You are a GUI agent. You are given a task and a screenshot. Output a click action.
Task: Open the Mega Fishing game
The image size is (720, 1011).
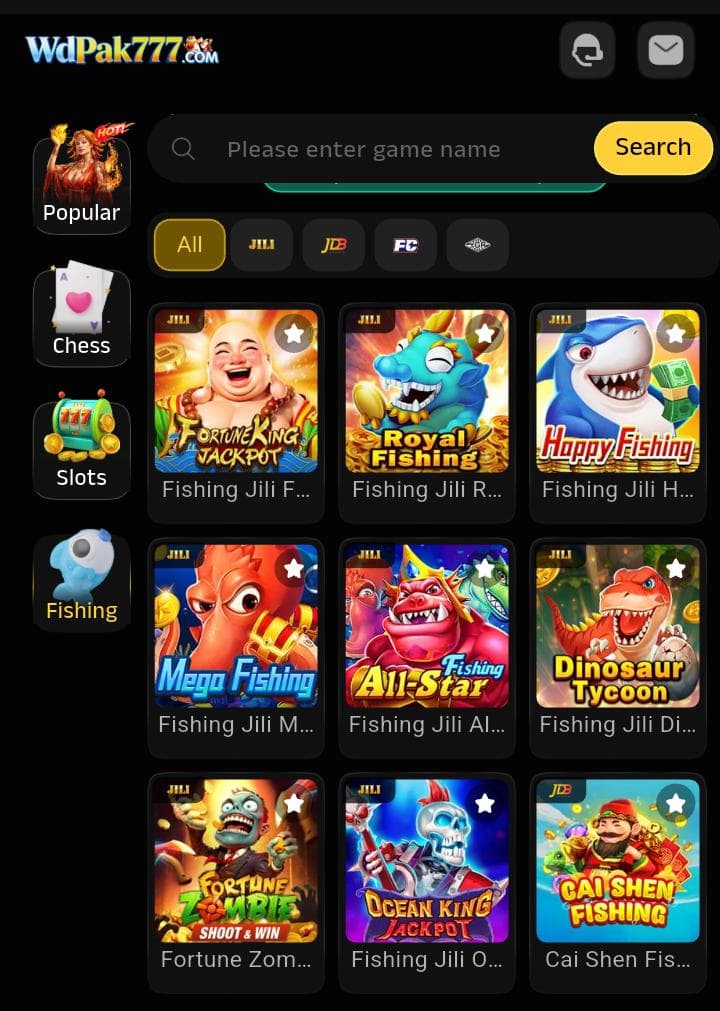[236, 627]
